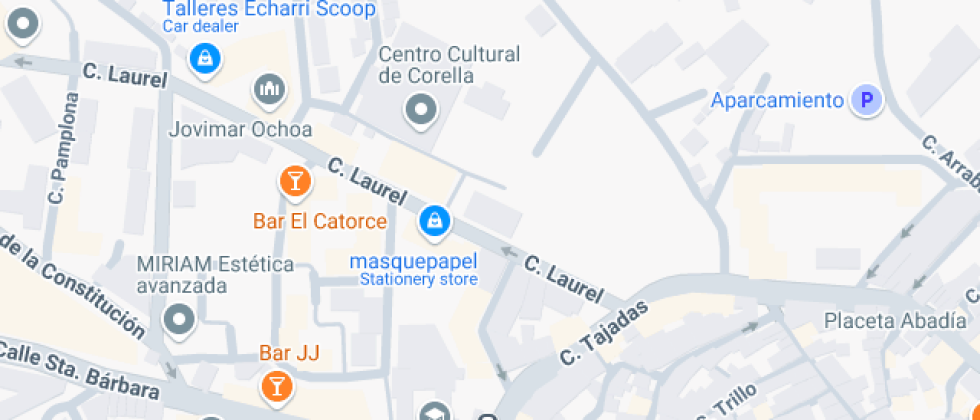Screen dimensions: 980x420
Task: Open the Talleres Echarri Scoop car dealer pin
Action: pos(203,59)
